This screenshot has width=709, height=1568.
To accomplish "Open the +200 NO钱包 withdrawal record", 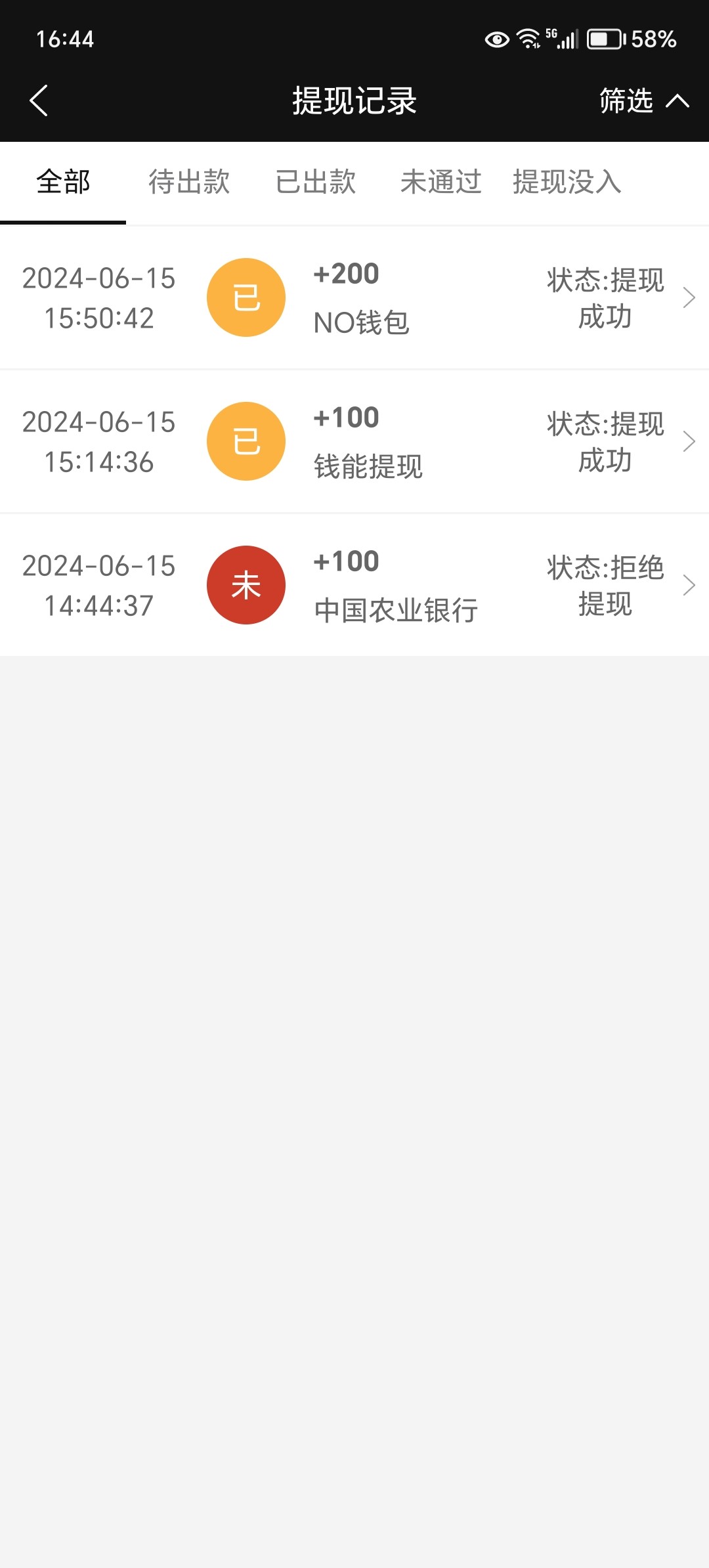I will (x=354, y=297).
